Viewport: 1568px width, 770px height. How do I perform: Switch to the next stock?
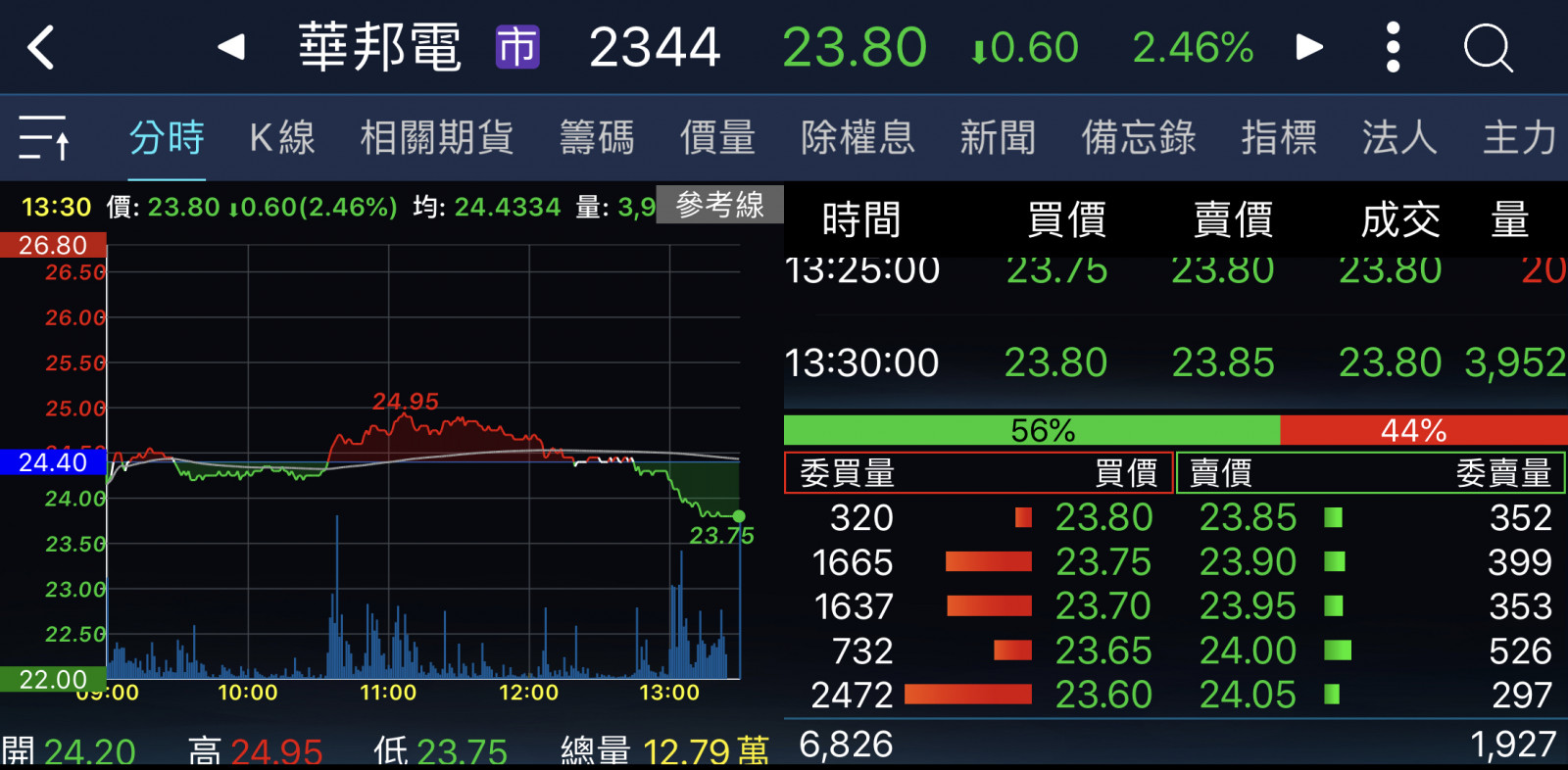1309,47
